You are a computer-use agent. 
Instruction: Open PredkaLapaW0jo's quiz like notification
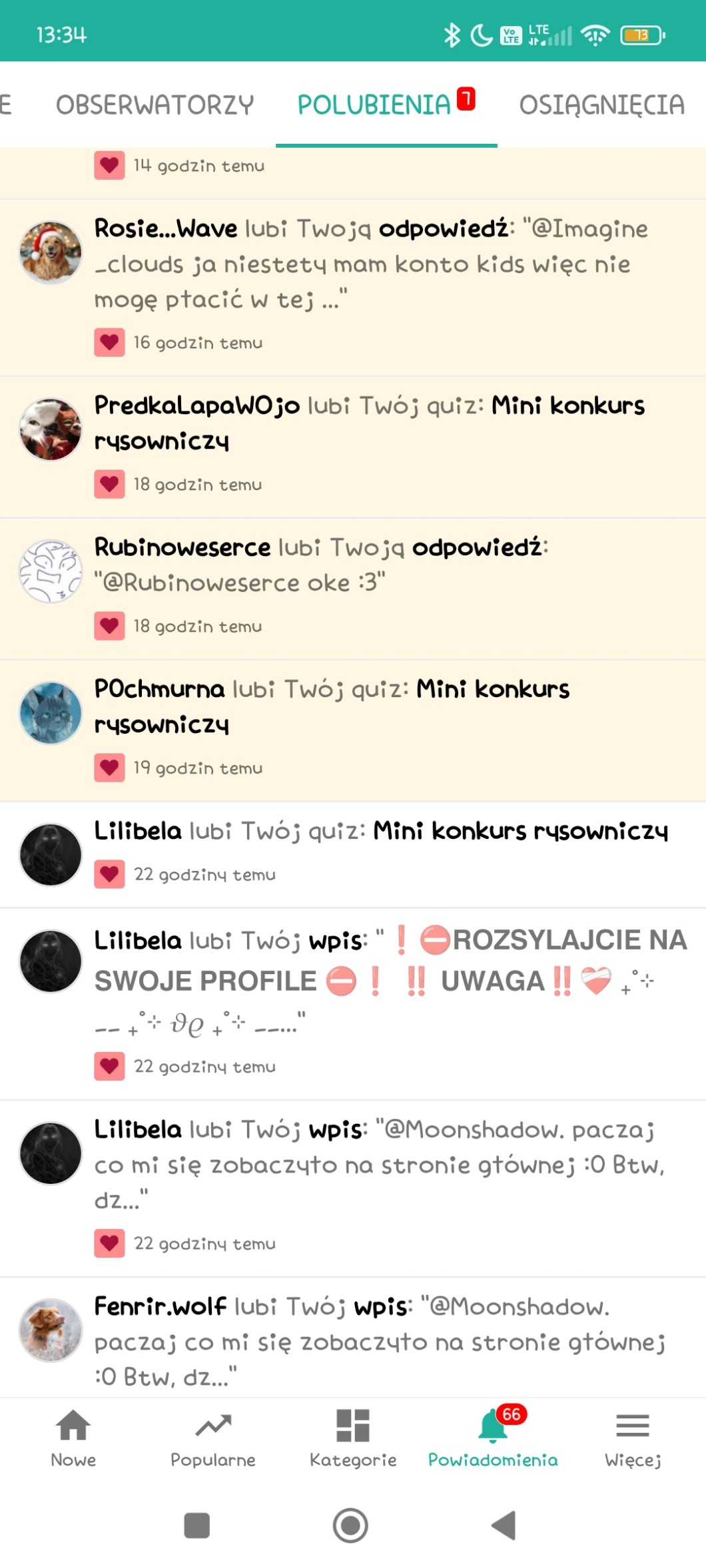point(370,423)
